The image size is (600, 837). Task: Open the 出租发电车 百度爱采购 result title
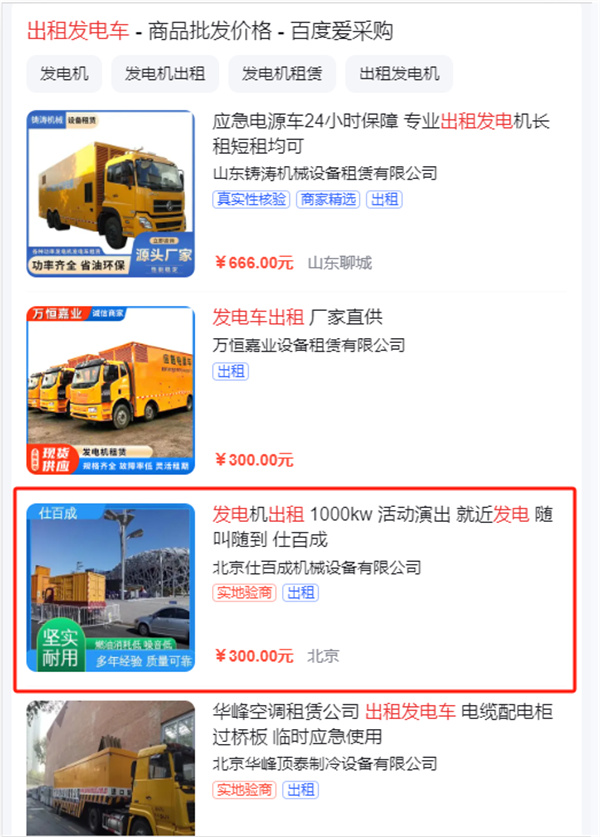click(x=209, y=31)
